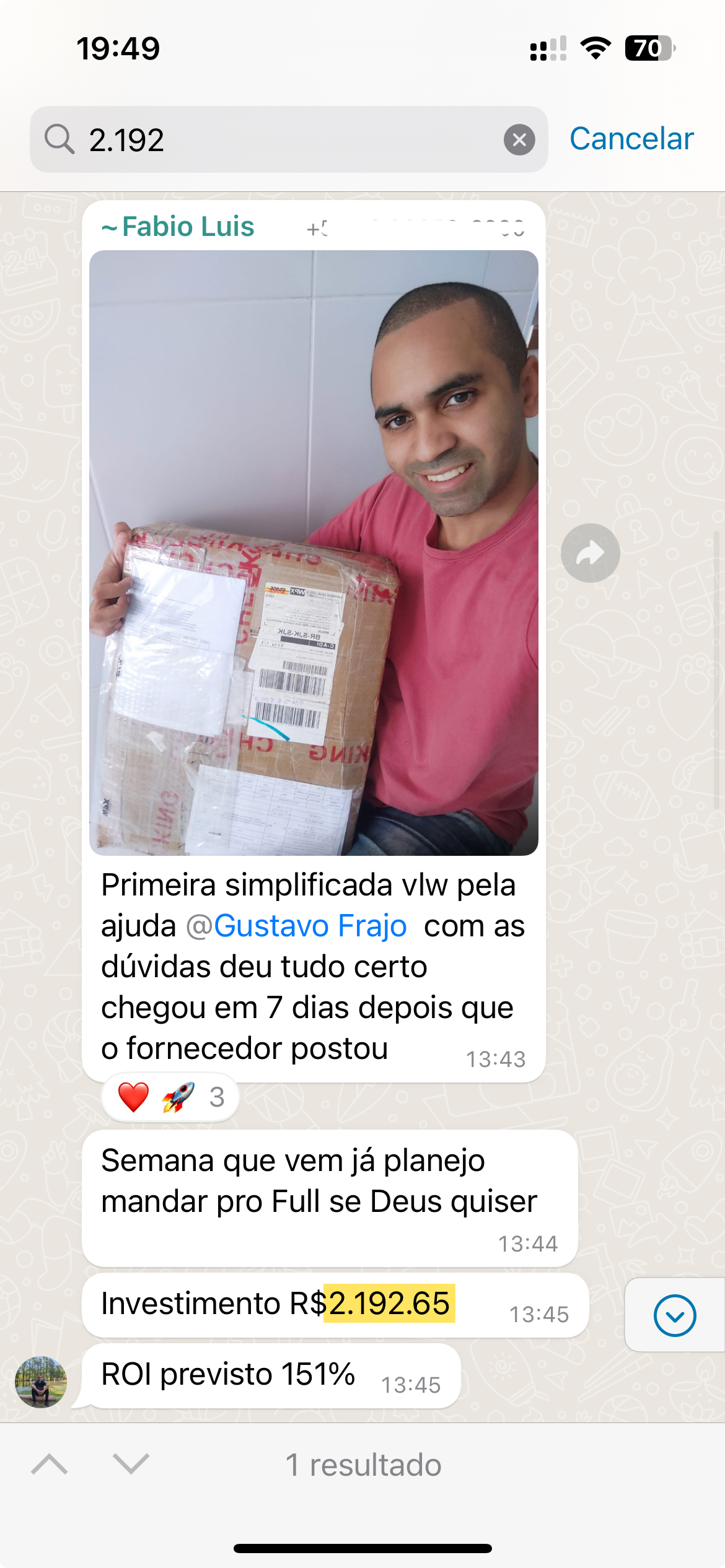The image size is (725, 1568).
Task: Go to the previous search result
Action: [x=50, y=1465]
